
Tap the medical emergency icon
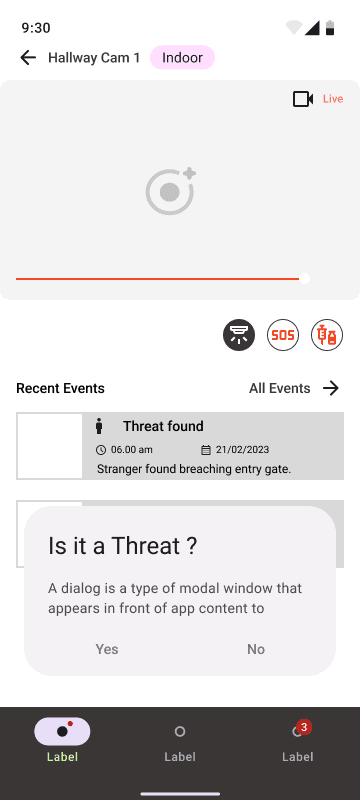pyautogui.click(x=327, y=335)
